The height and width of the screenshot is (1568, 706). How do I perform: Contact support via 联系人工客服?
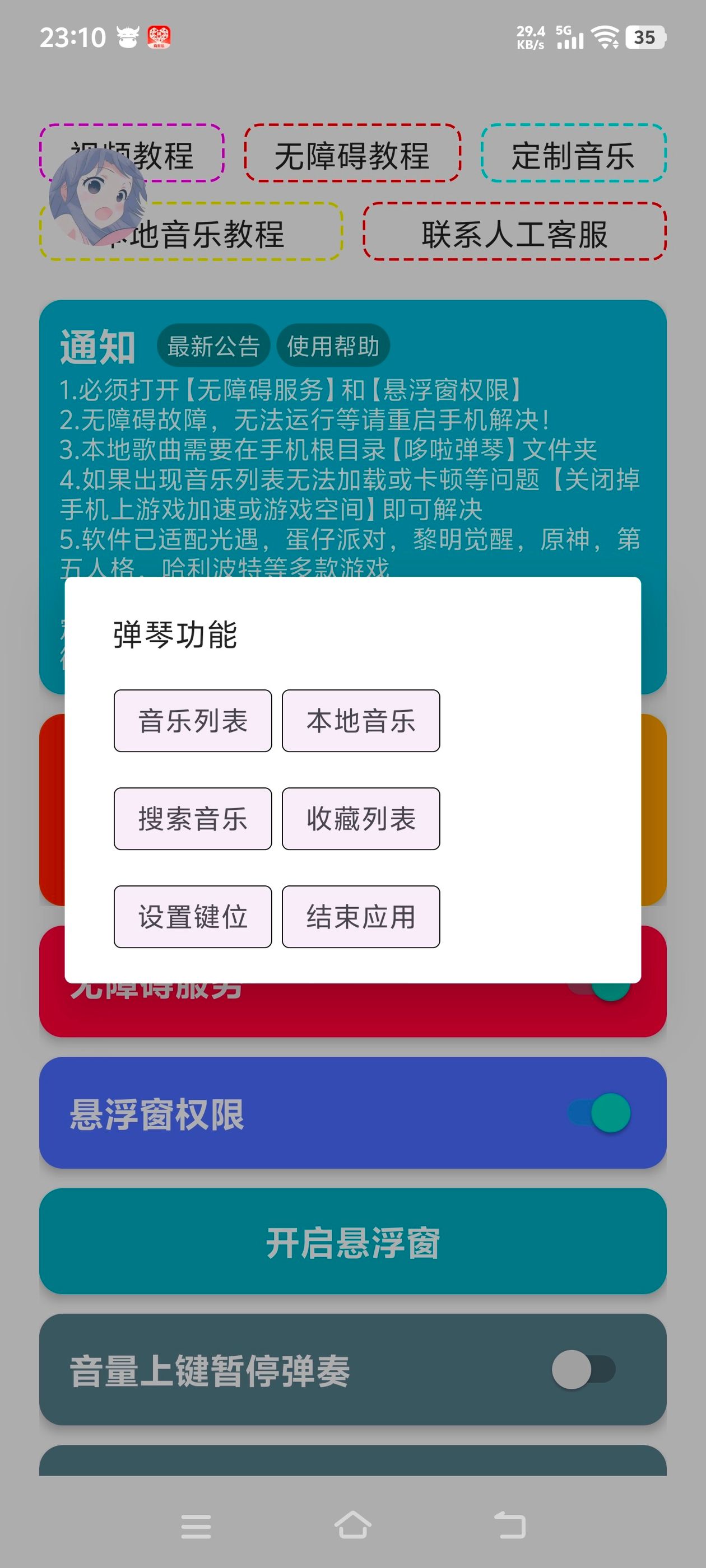pos(514,232)
